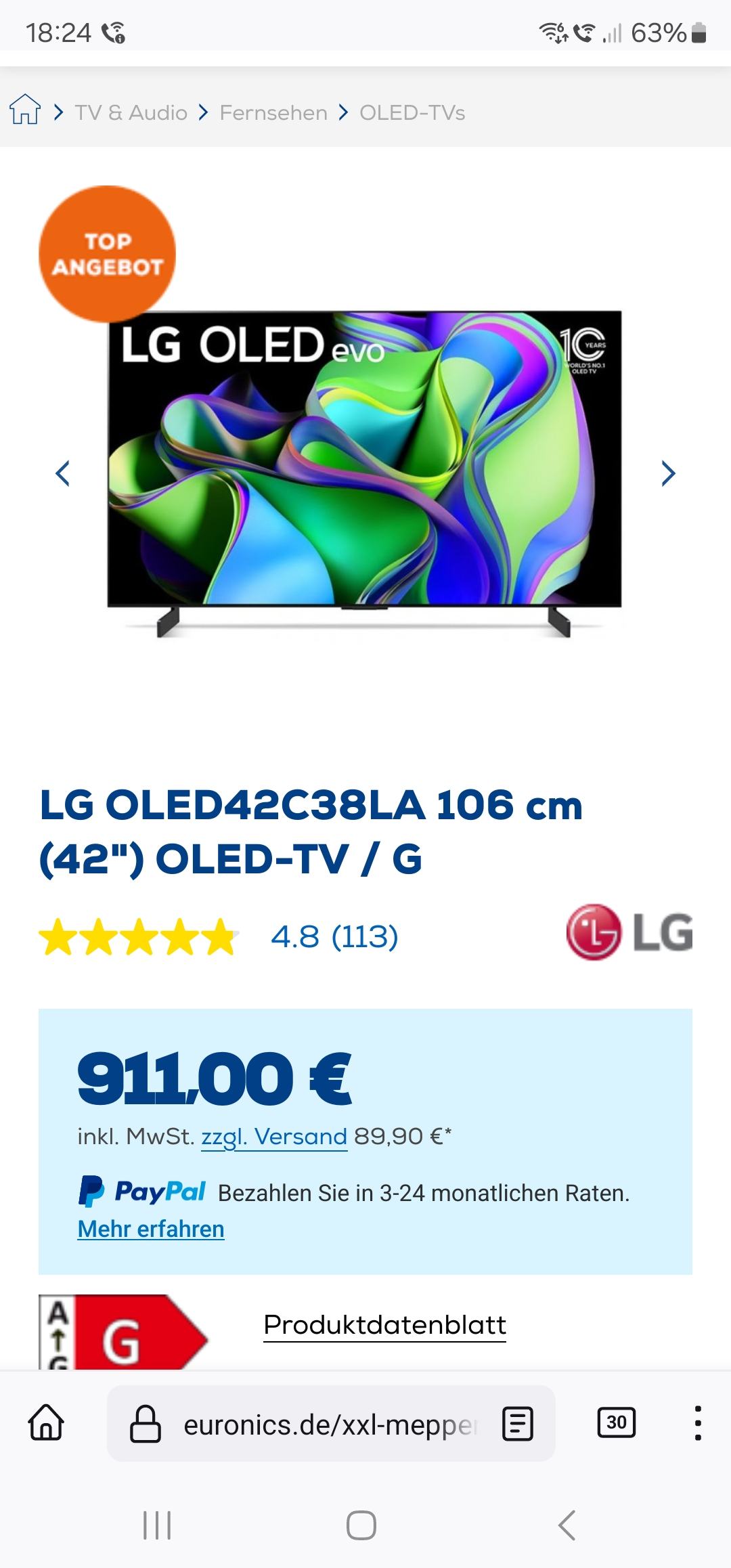
Task: Go to the browser home page
Action: coord(46,1423)
